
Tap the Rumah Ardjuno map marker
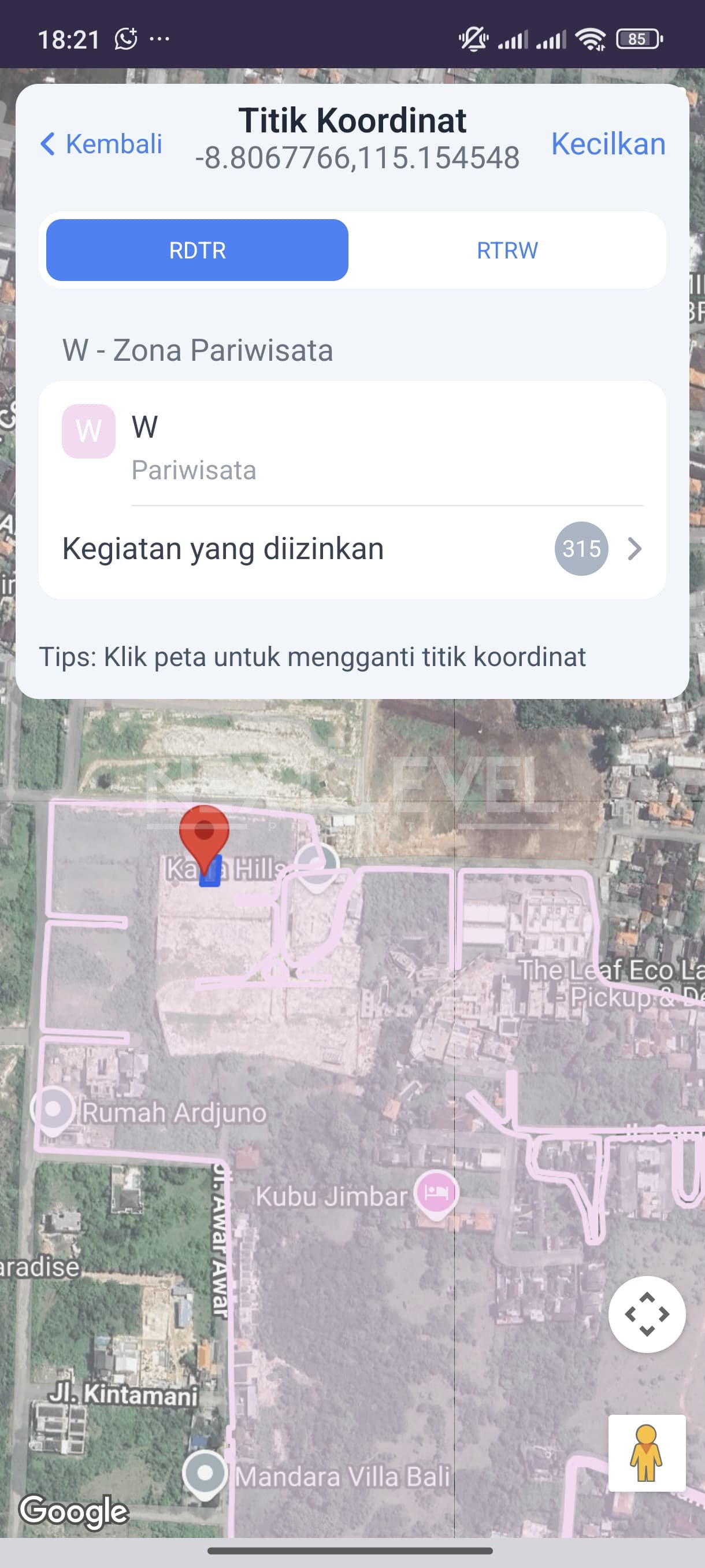(x=53, y=1108)
